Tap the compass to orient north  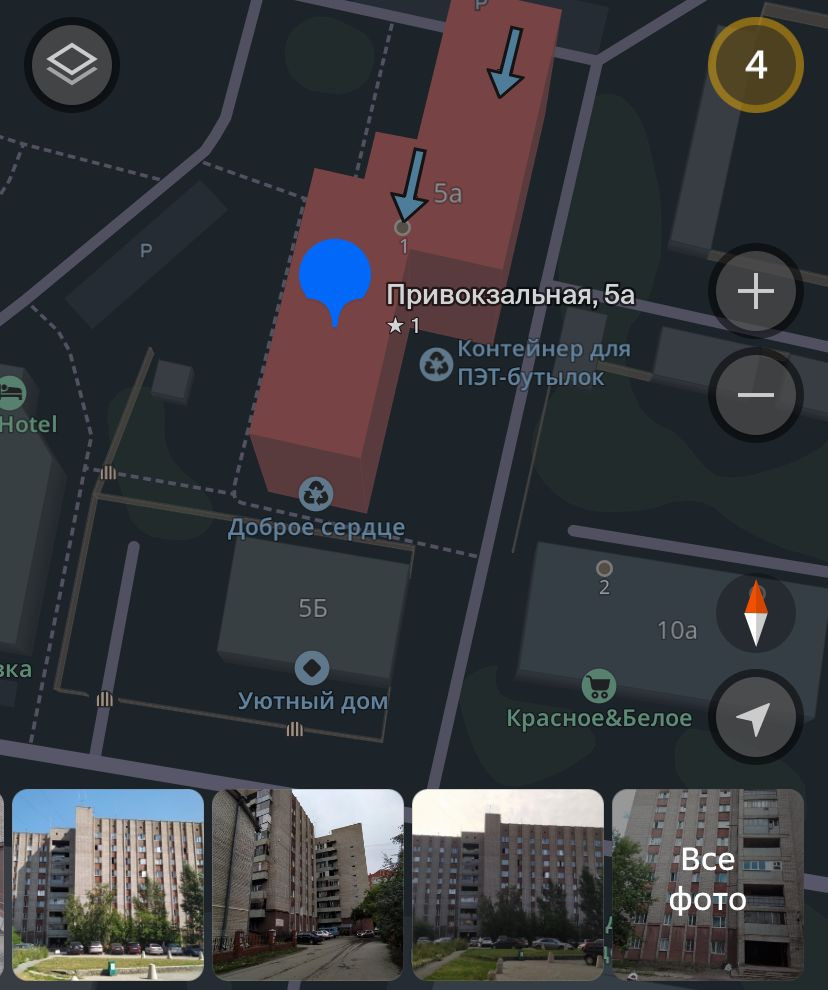[x=756, y=612]
